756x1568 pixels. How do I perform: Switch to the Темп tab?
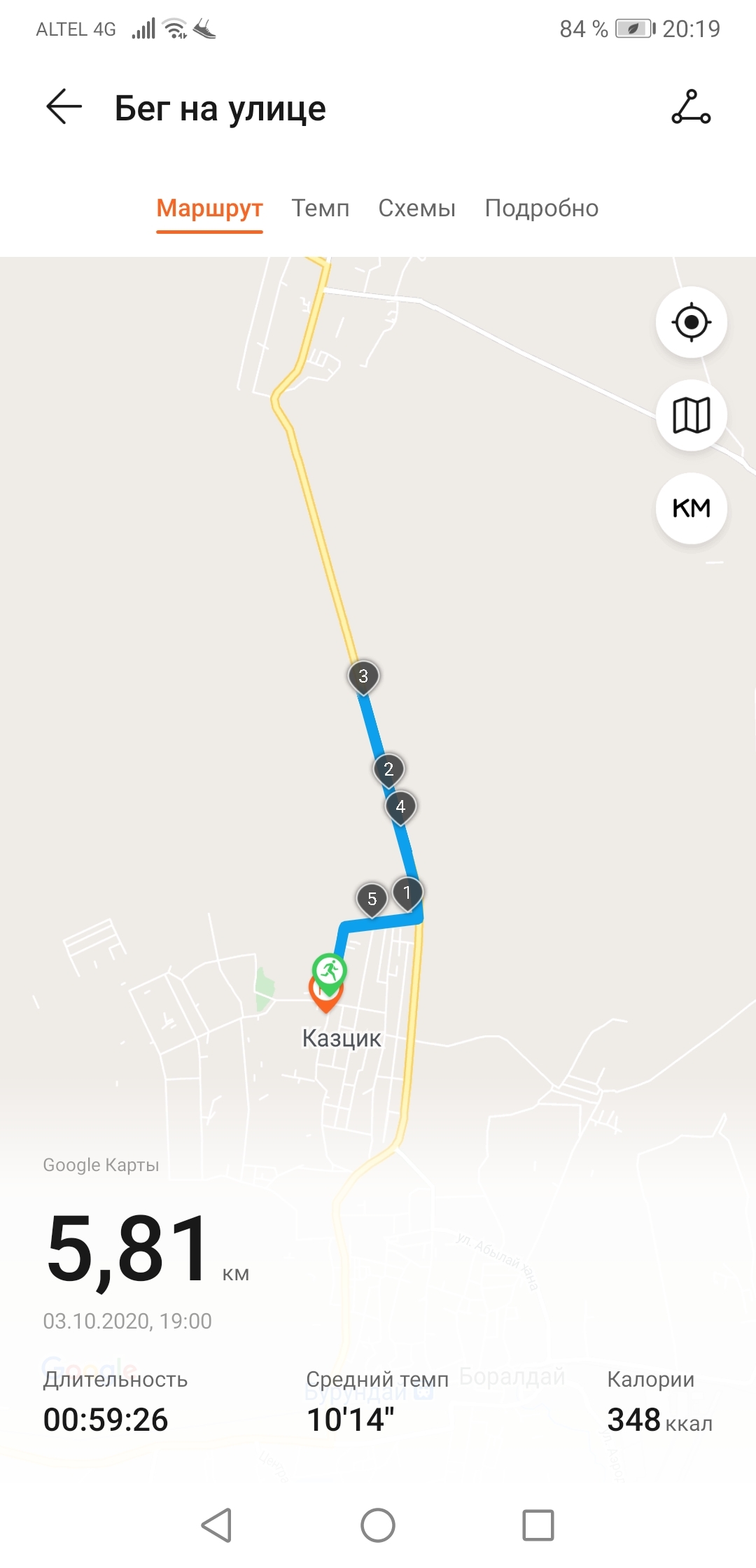320,209
